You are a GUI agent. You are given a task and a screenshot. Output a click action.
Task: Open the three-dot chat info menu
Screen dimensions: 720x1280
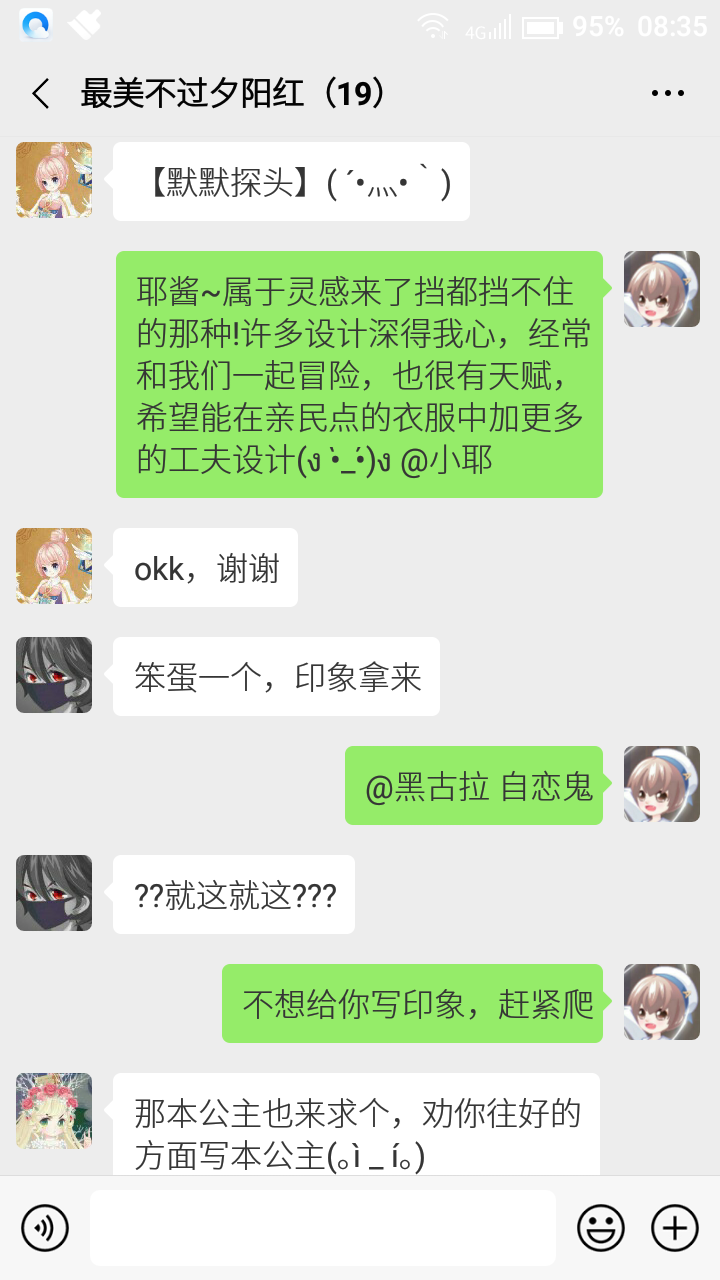tap(667, 94)
